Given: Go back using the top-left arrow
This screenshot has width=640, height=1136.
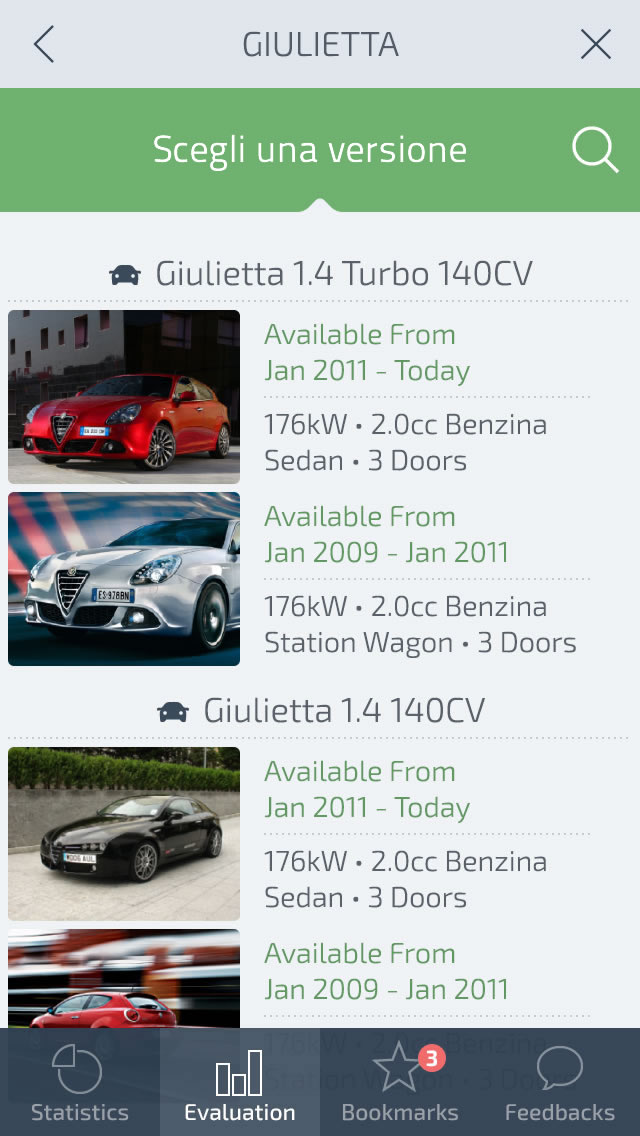Looking at the screenshot, I should [x=43, y=44].
